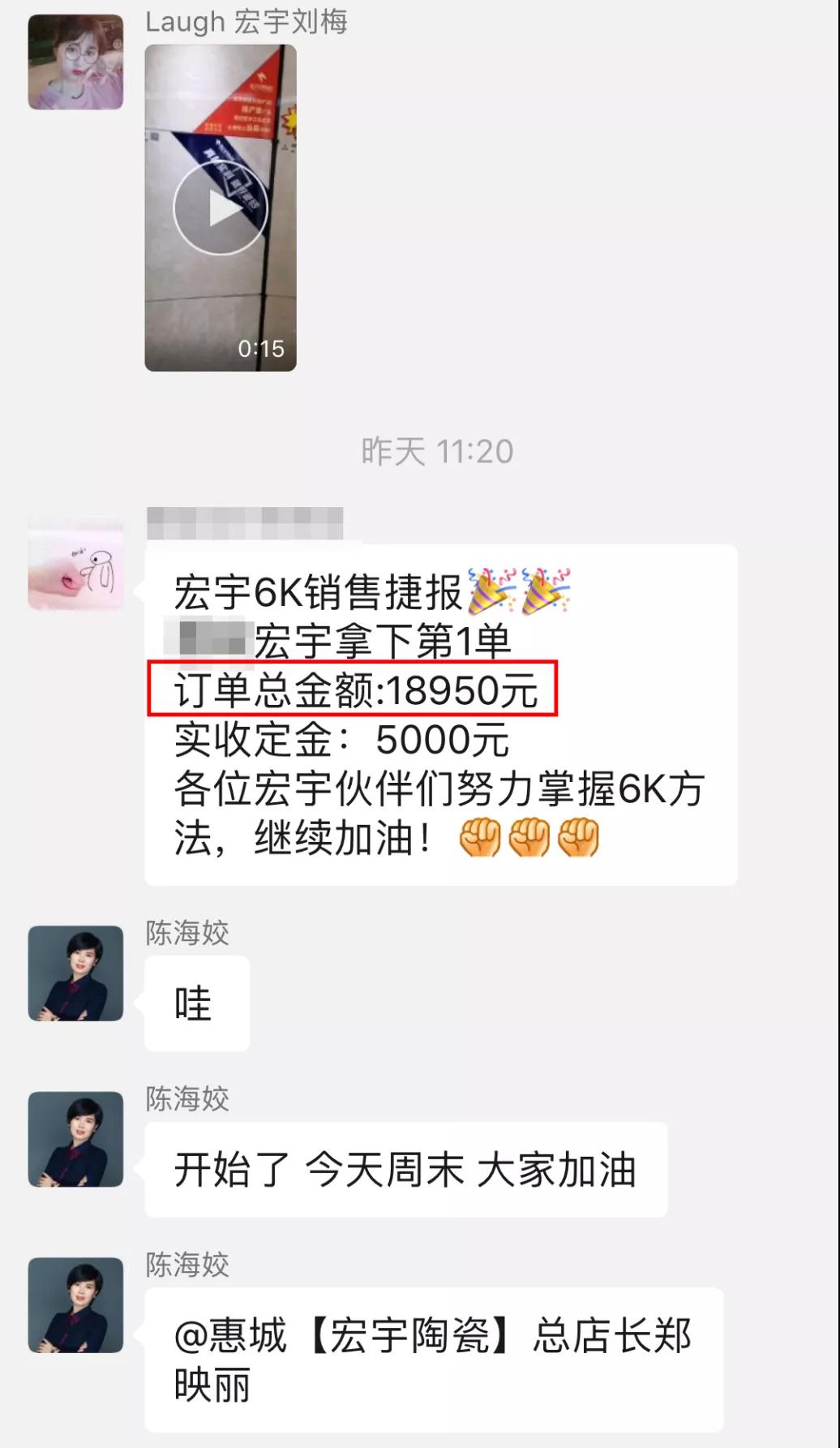
Task: Open Laugh 宏宇刘梅's profile avatar
Action: coord(75,62)
